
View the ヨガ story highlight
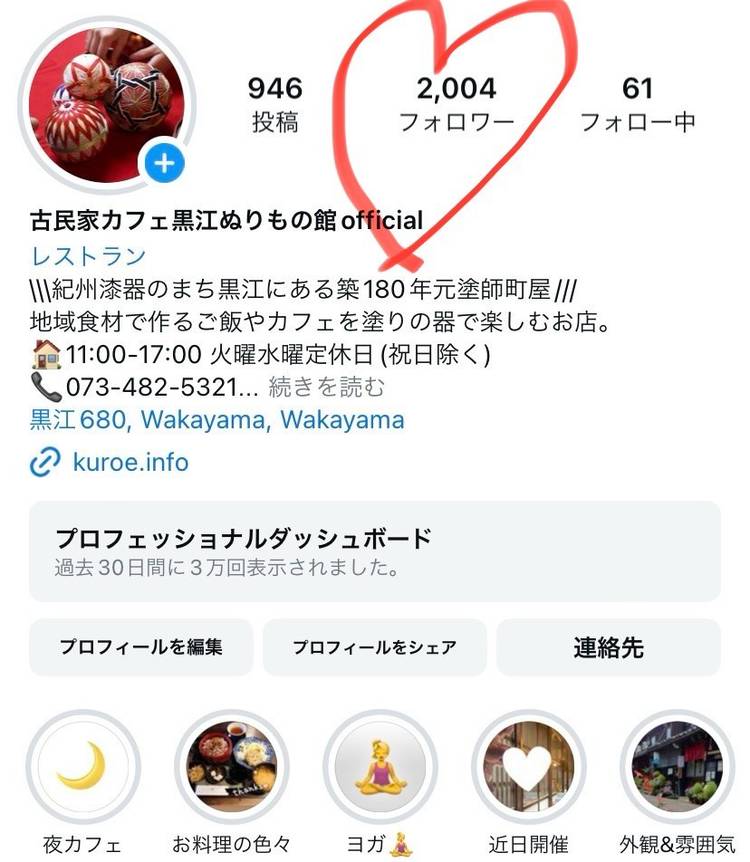(x=380, y=768)
